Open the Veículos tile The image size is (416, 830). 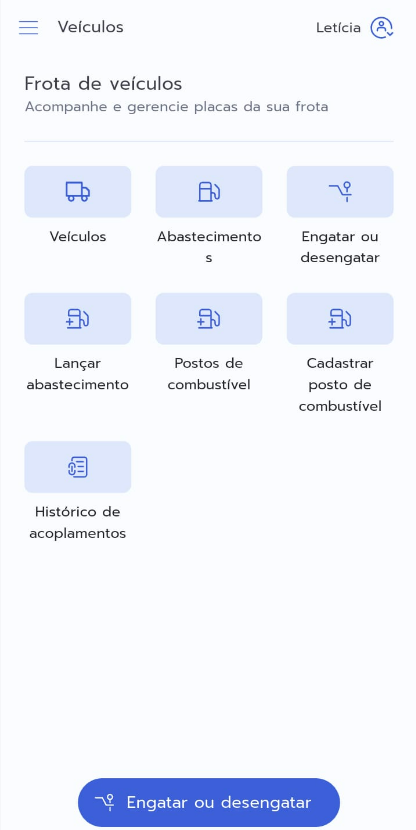click(x=78, y=192)
